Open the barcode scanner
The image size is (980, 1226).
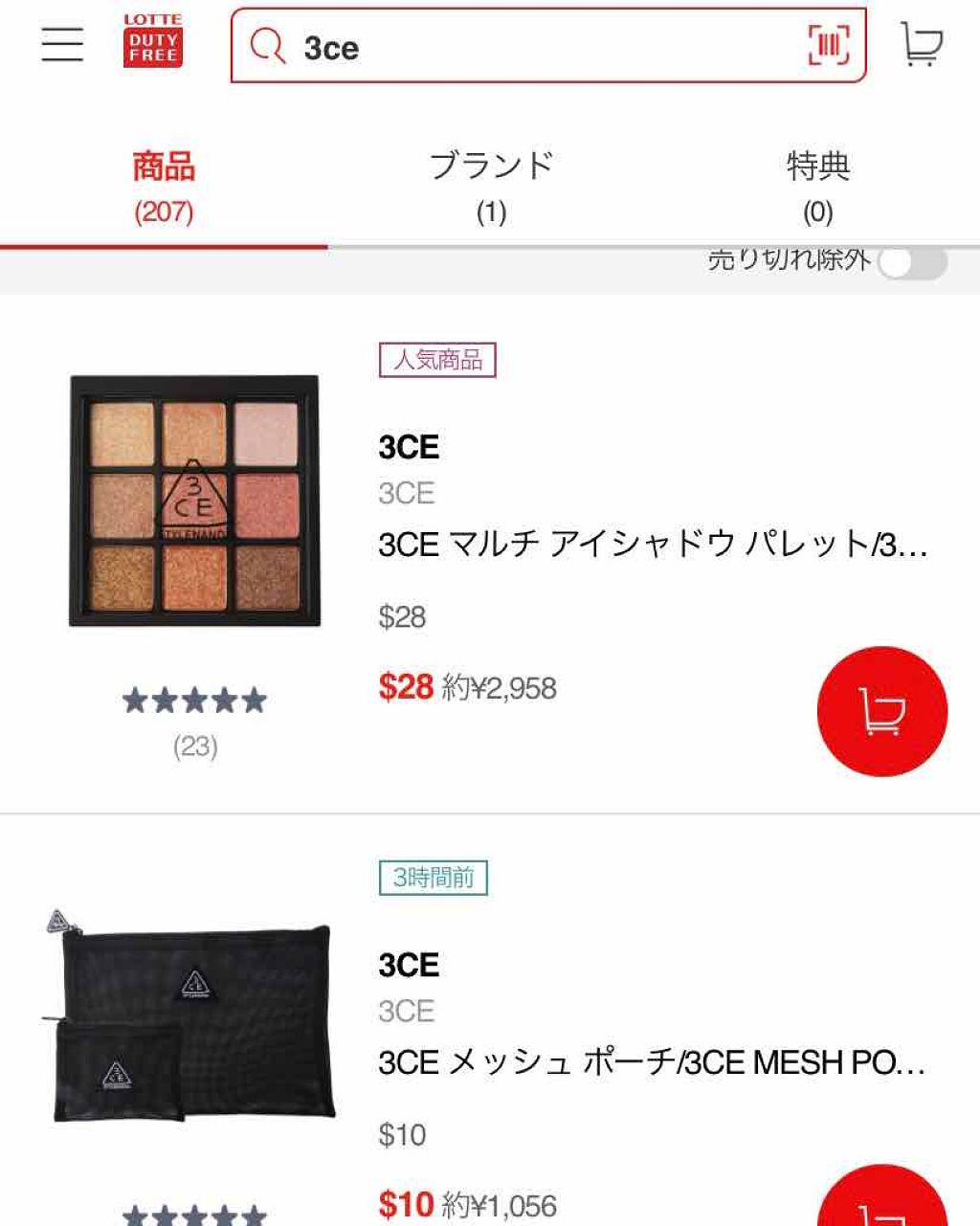828,45
